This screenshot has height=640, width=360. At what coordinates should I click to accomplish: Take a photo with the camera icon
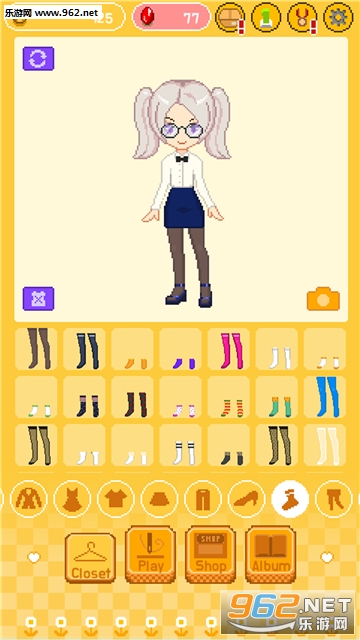click(323, 299)
